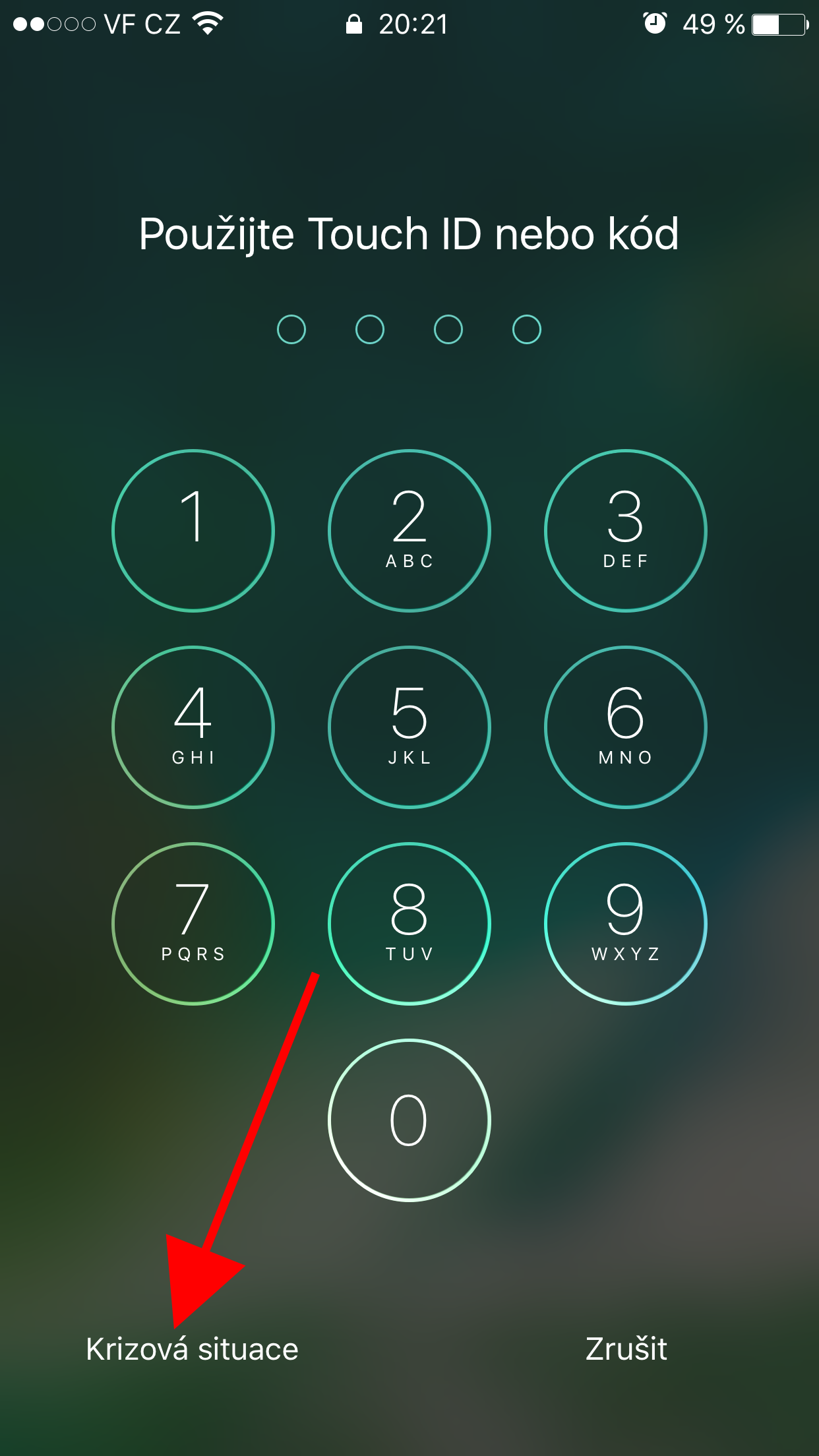Tap digit 1 on the passcode keypad

pyautogui.click(x=193, y=531)
